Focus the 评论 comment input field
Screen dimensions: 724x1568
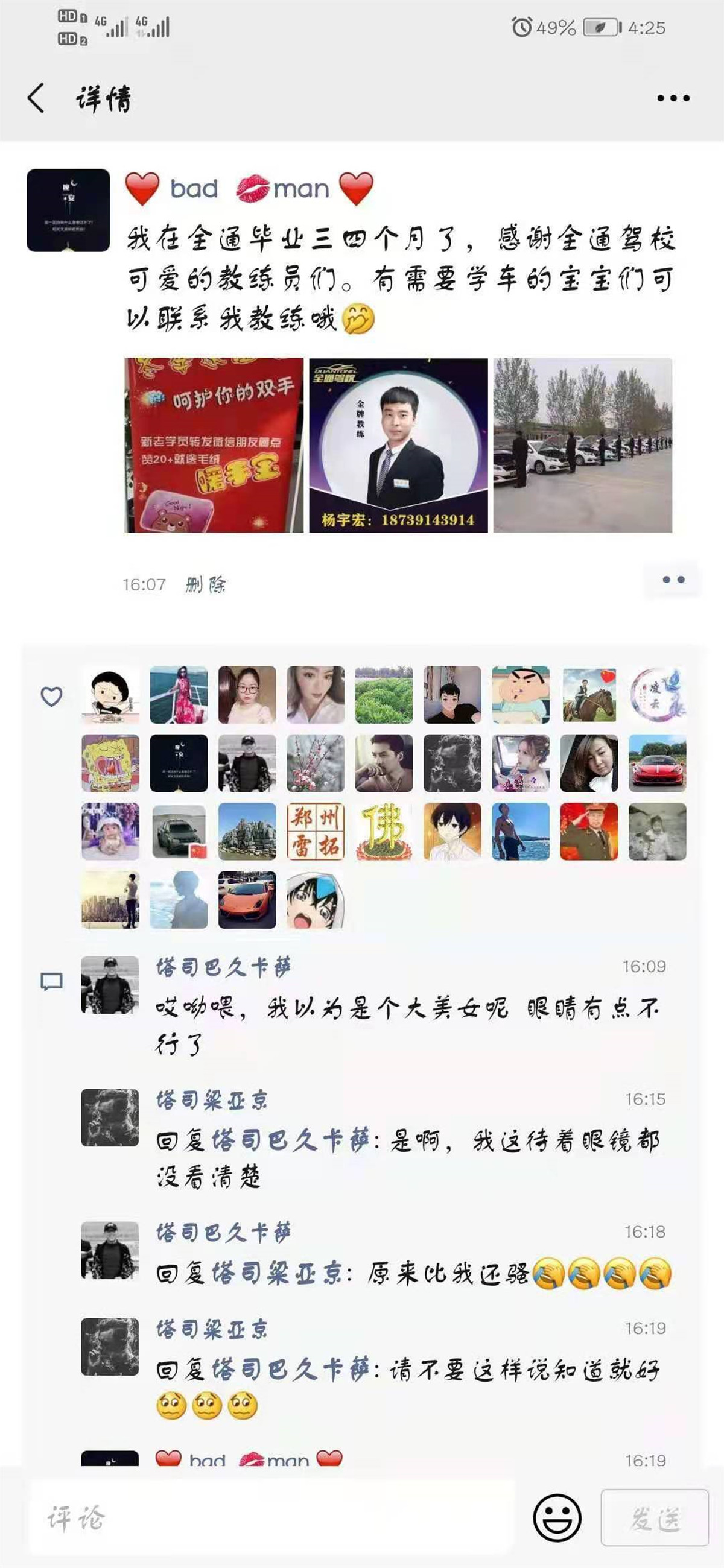[271, 1518]
